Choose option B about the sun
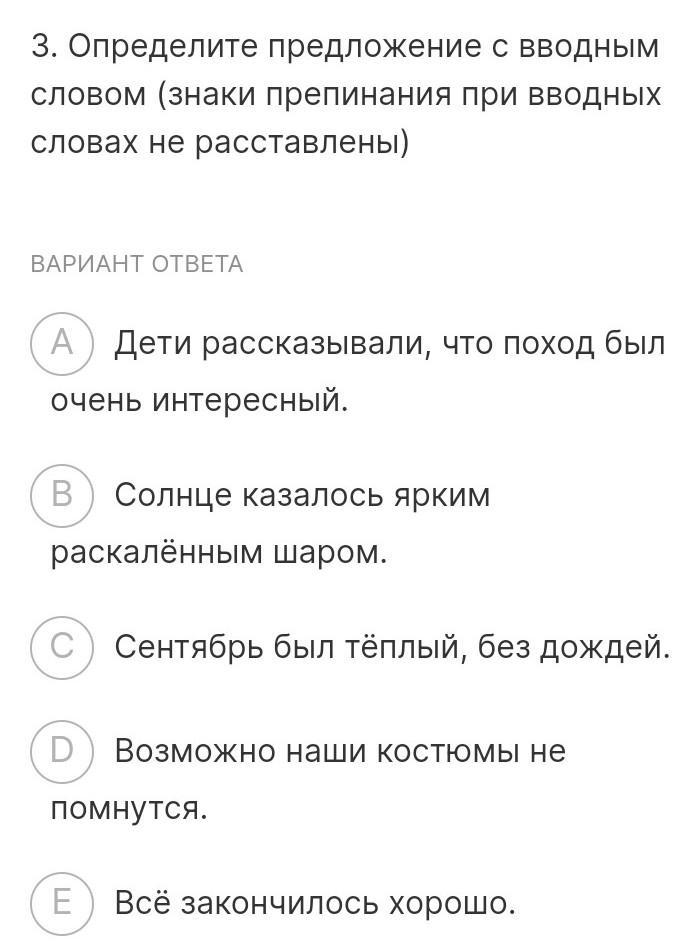Viewport: 689px width, 951px height. pyautogui.click(x=62, y=495)
